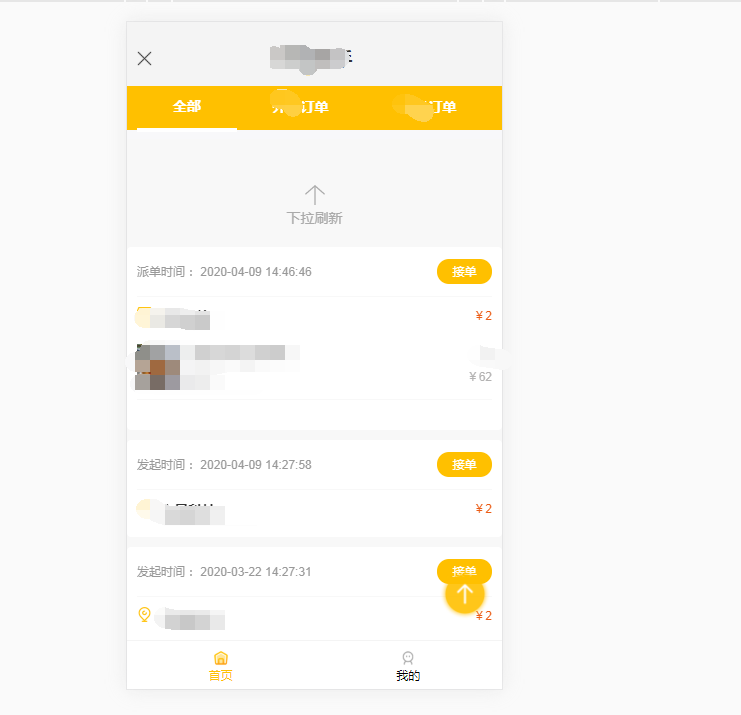
Task: Close the page with the X icon
Action: pyautogui.click(x=144, y=59)
